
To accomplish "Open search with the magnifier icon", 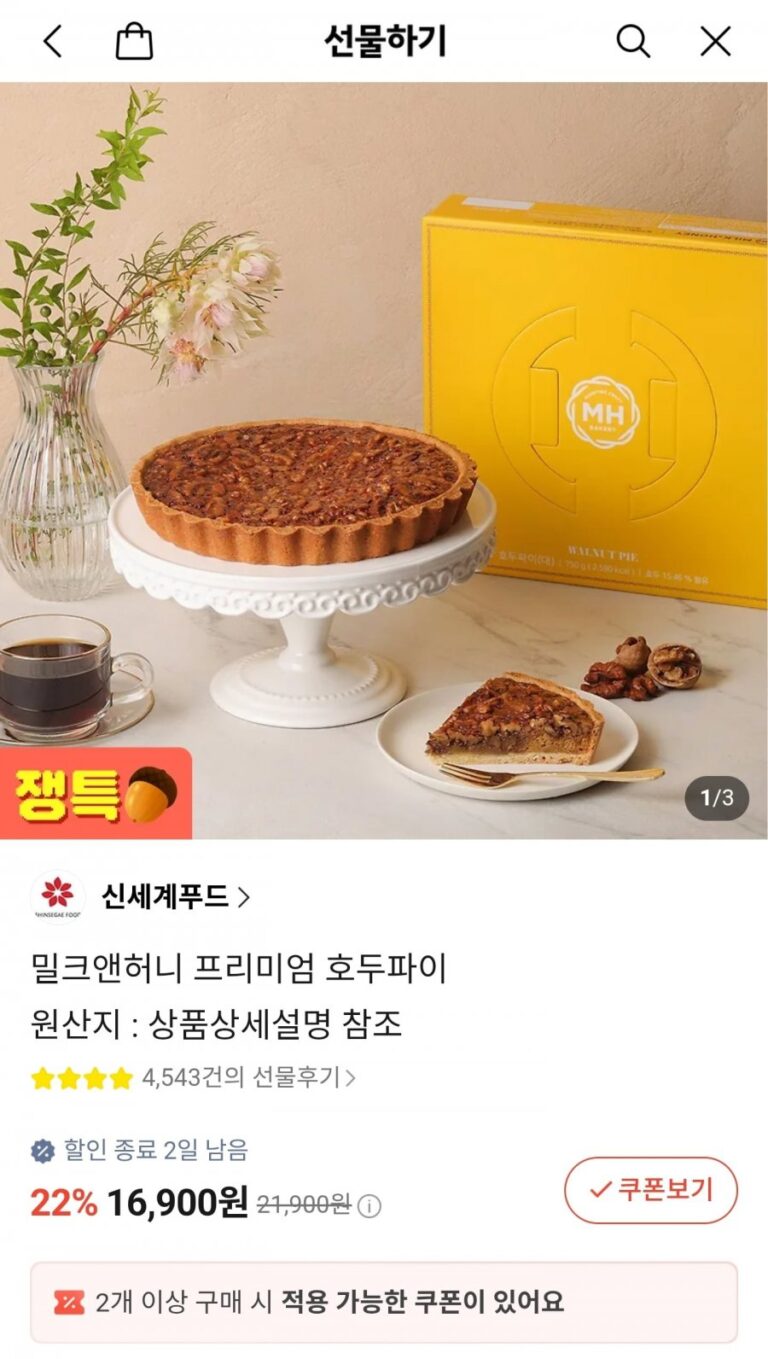I will (x=632, y=42).
